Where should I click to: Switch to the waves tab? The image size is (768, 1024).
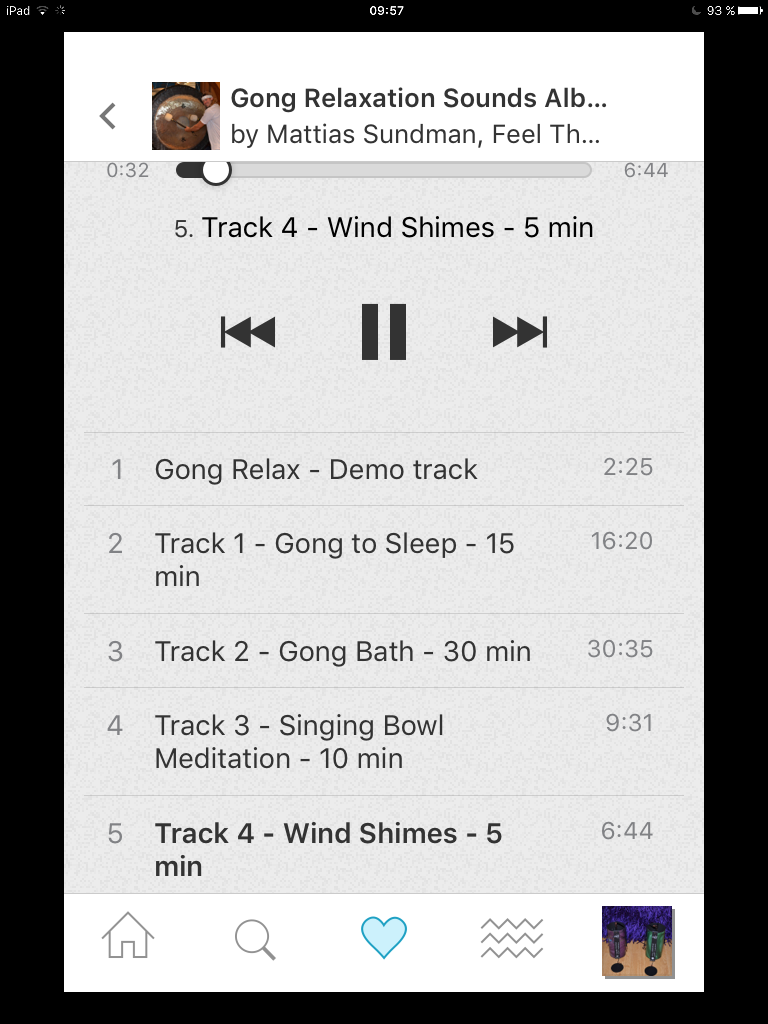511,938
